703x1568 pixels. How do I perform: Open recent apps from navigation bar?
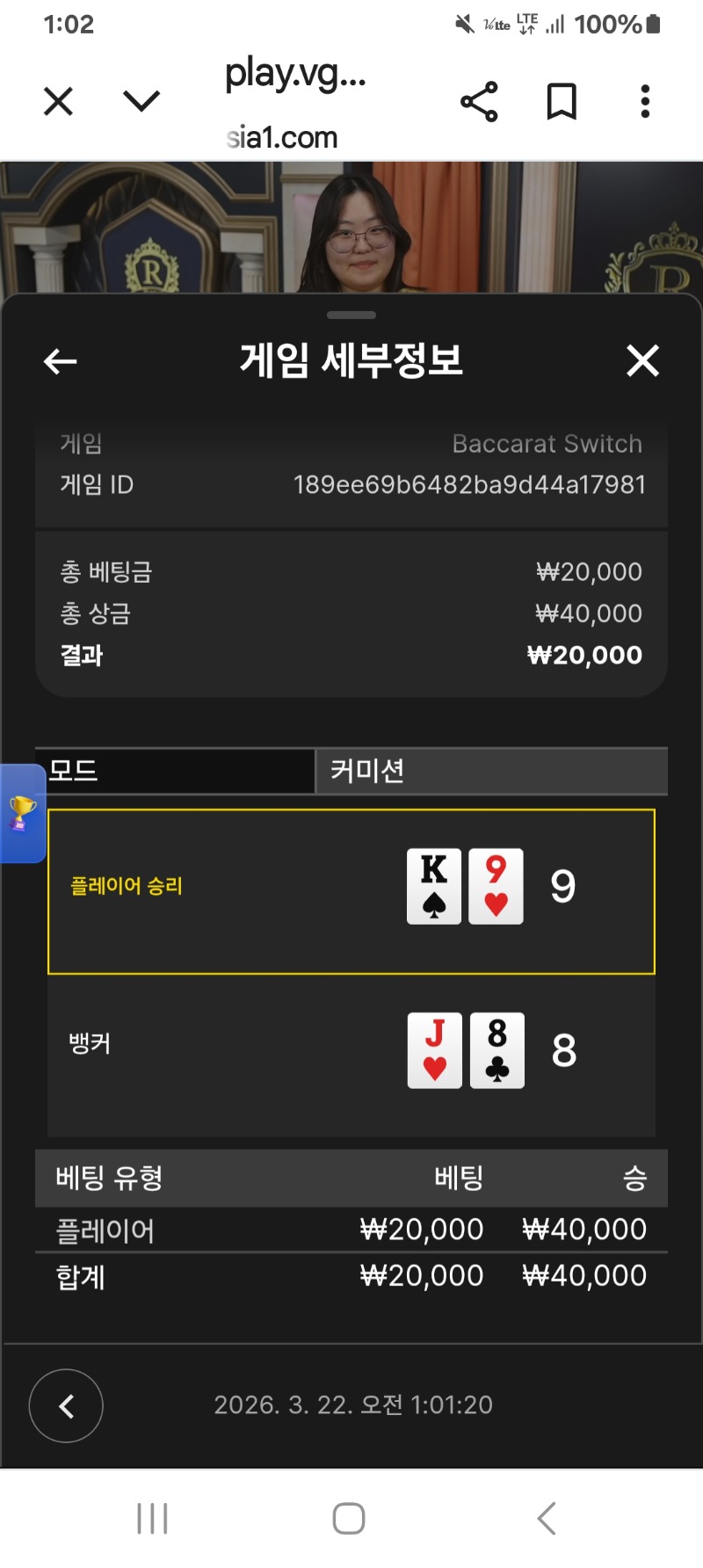(x=152, y=1518)
